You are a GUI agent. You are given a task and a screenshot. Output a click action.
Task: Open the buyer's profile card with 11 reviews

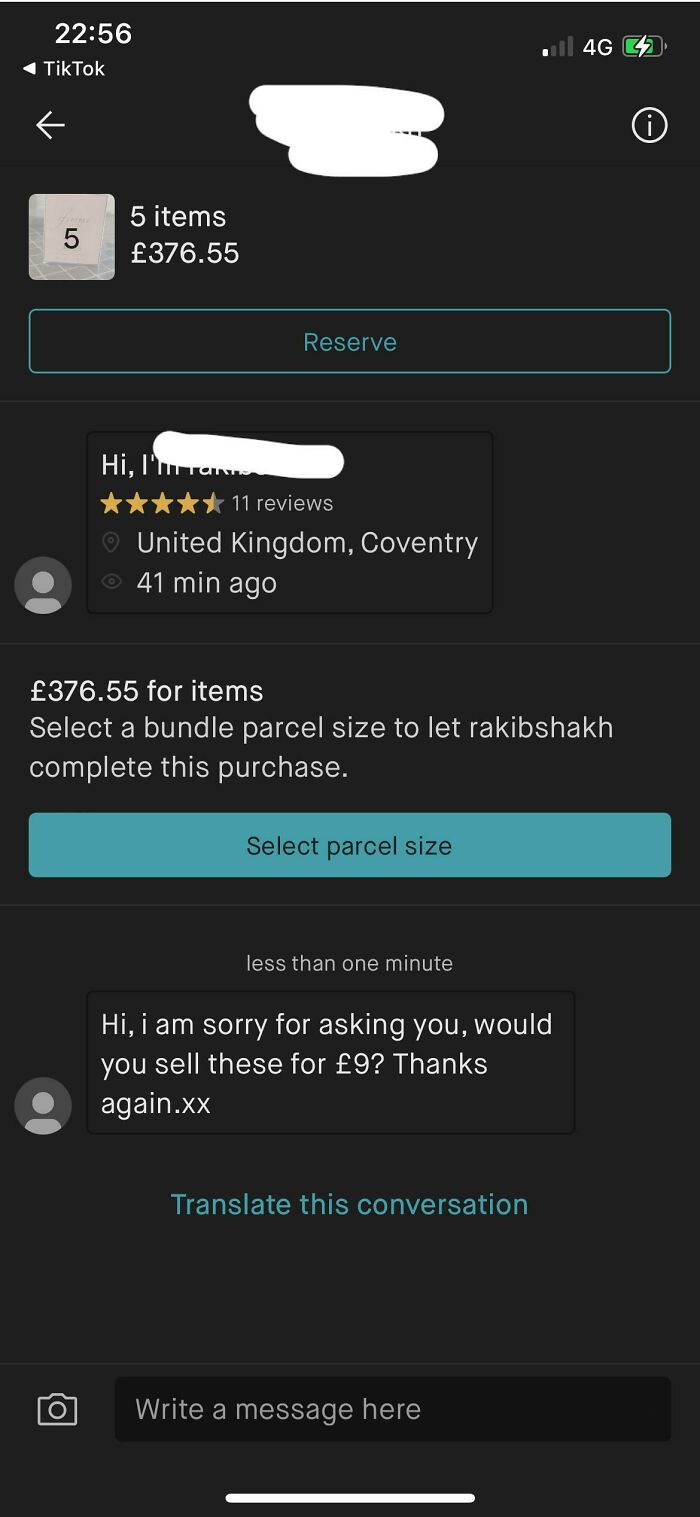pos(290,522)
